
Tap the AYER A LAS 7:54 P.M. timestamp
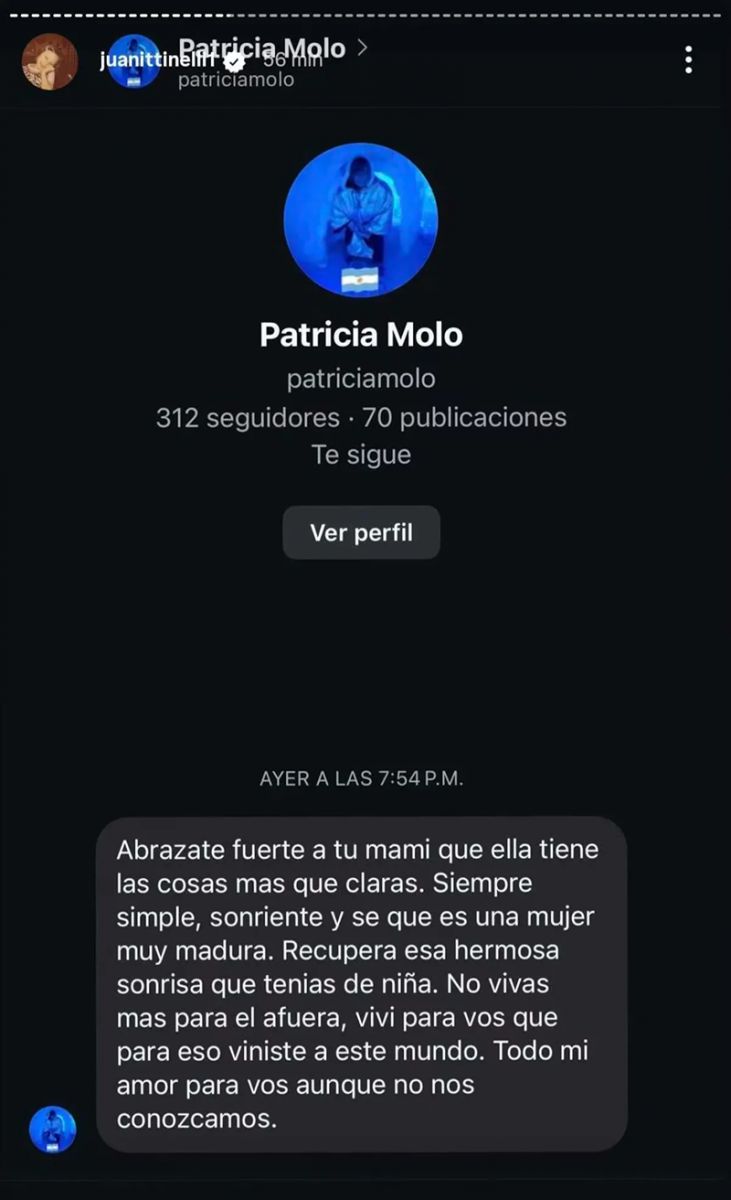(361, 778)
